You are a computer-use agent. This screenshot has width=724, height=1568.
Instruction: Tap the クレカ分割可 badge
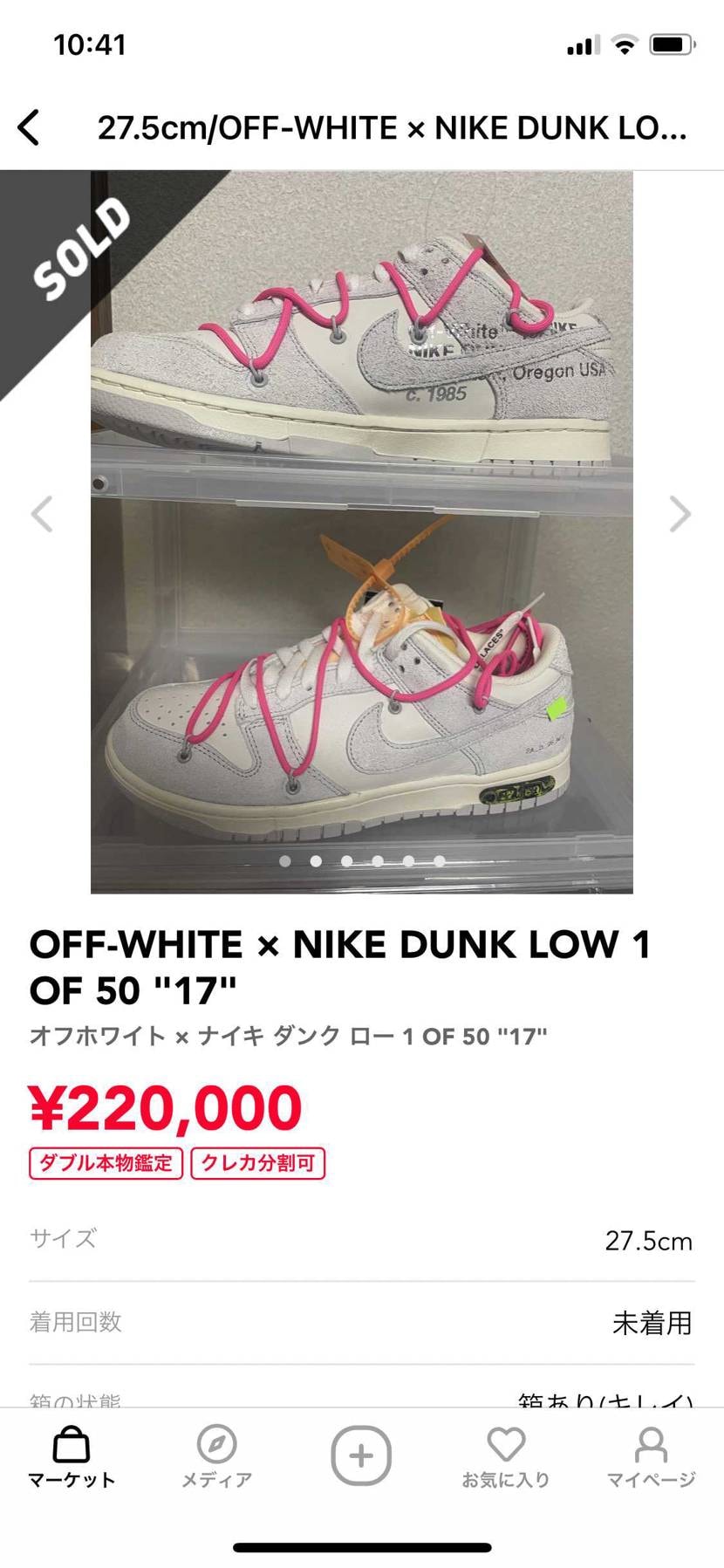pos(257,1163)
